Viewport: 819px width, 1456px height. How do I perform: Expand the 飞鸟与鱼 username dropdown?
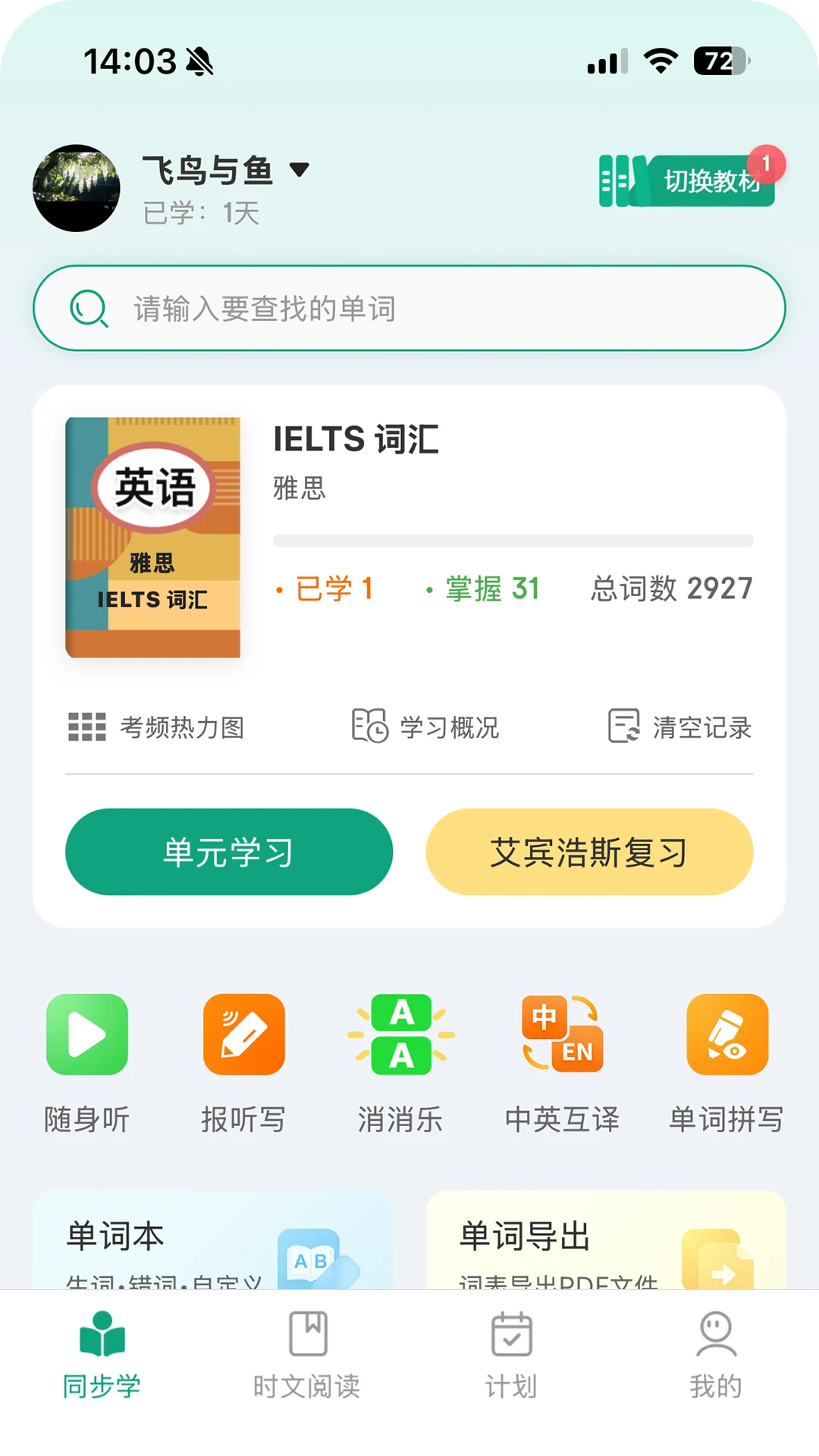click(300, 169)
